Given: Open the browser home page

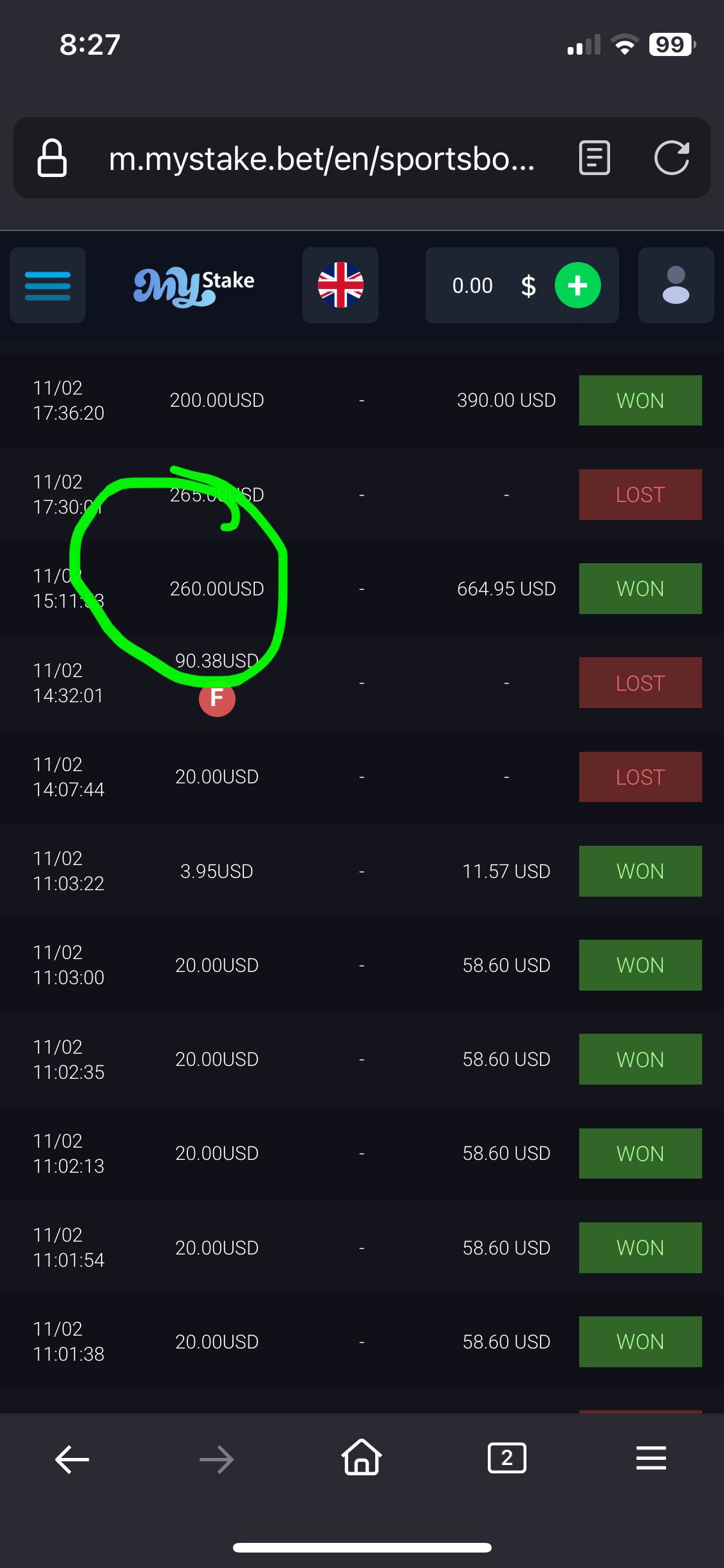Looking at the screenshot, I should [x=362, y=1458].
